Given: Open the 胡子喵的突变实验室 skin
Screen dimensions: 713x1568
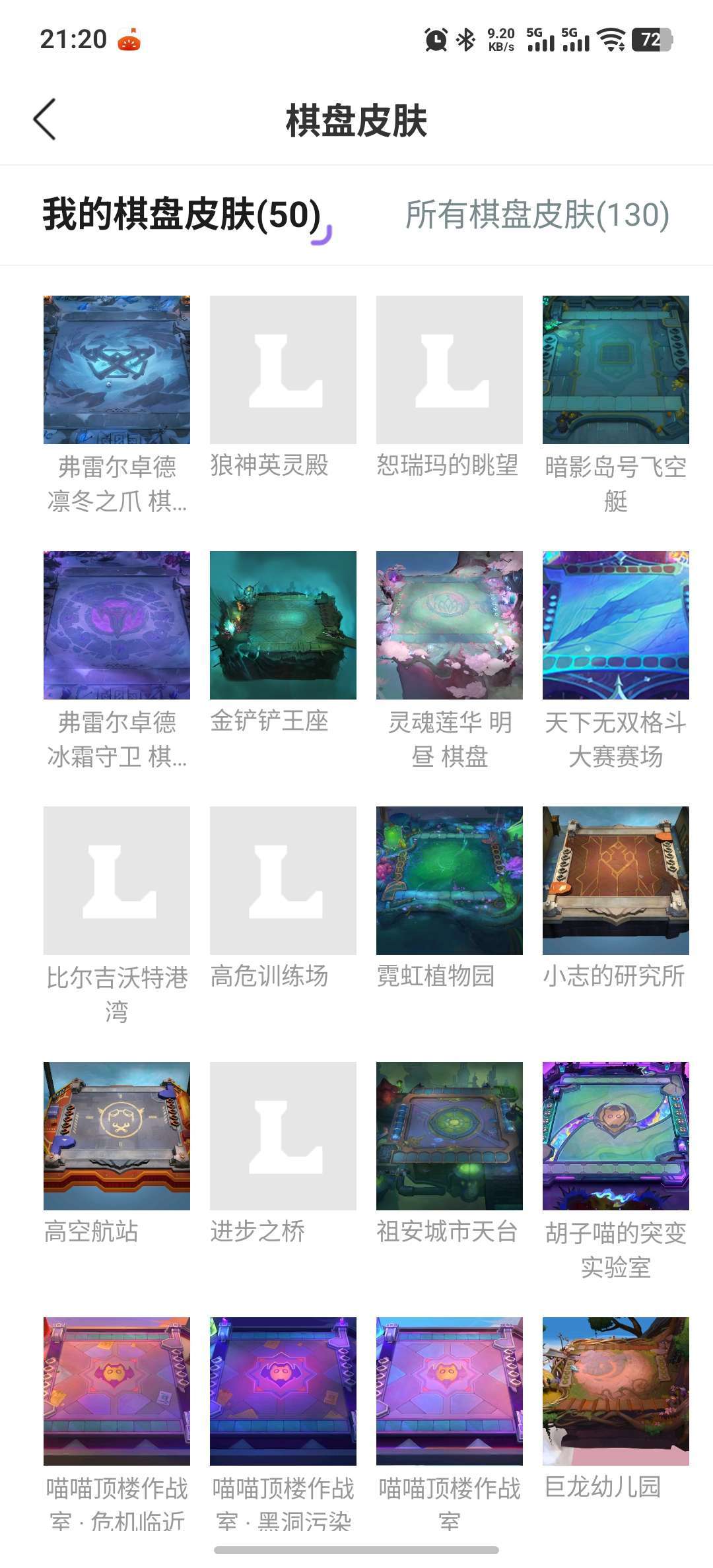Looking at the screenshot, I should (x=616, y=1135).
